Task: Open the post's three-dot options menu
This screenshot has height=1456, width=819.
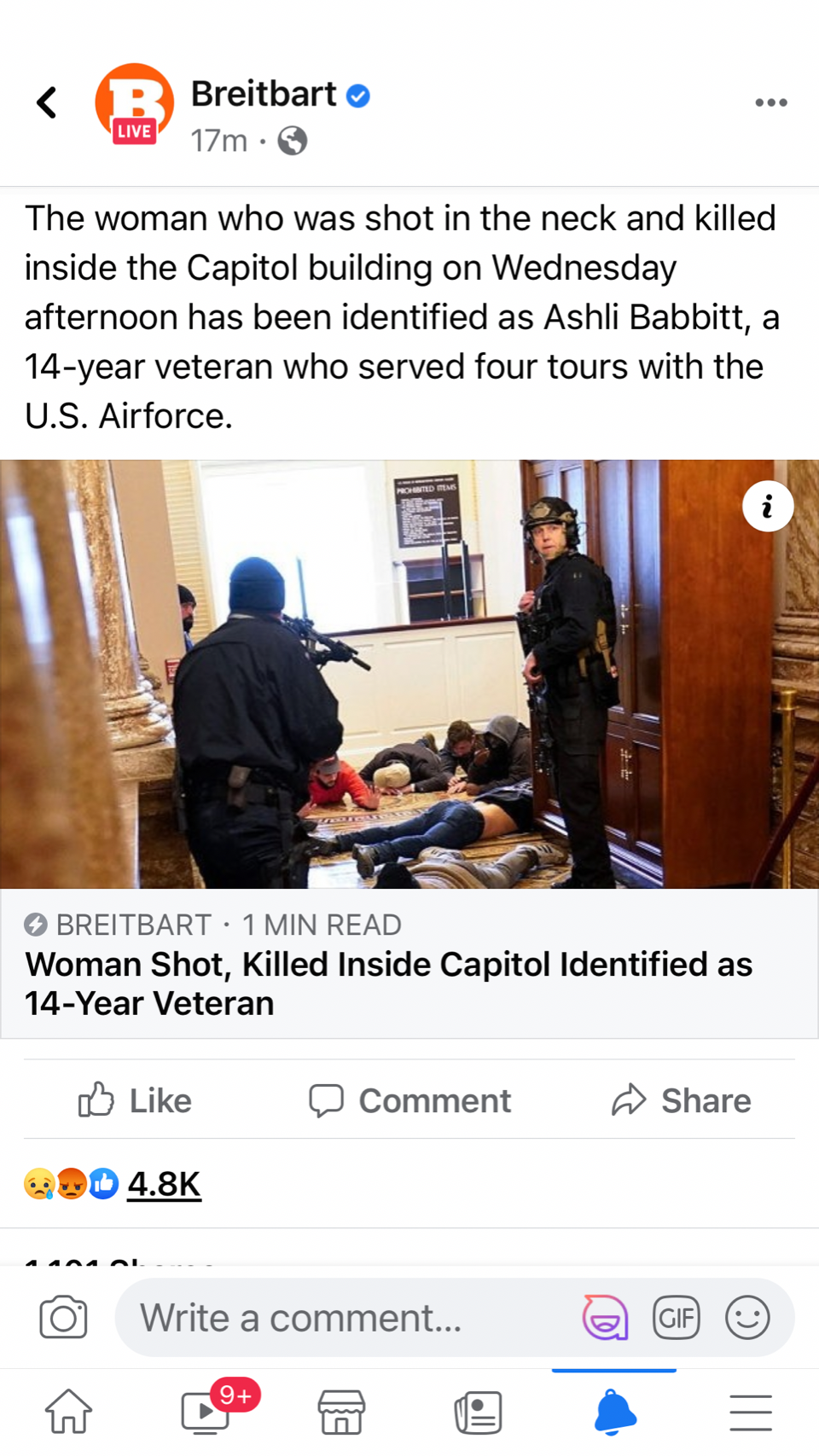Action: 771,102
